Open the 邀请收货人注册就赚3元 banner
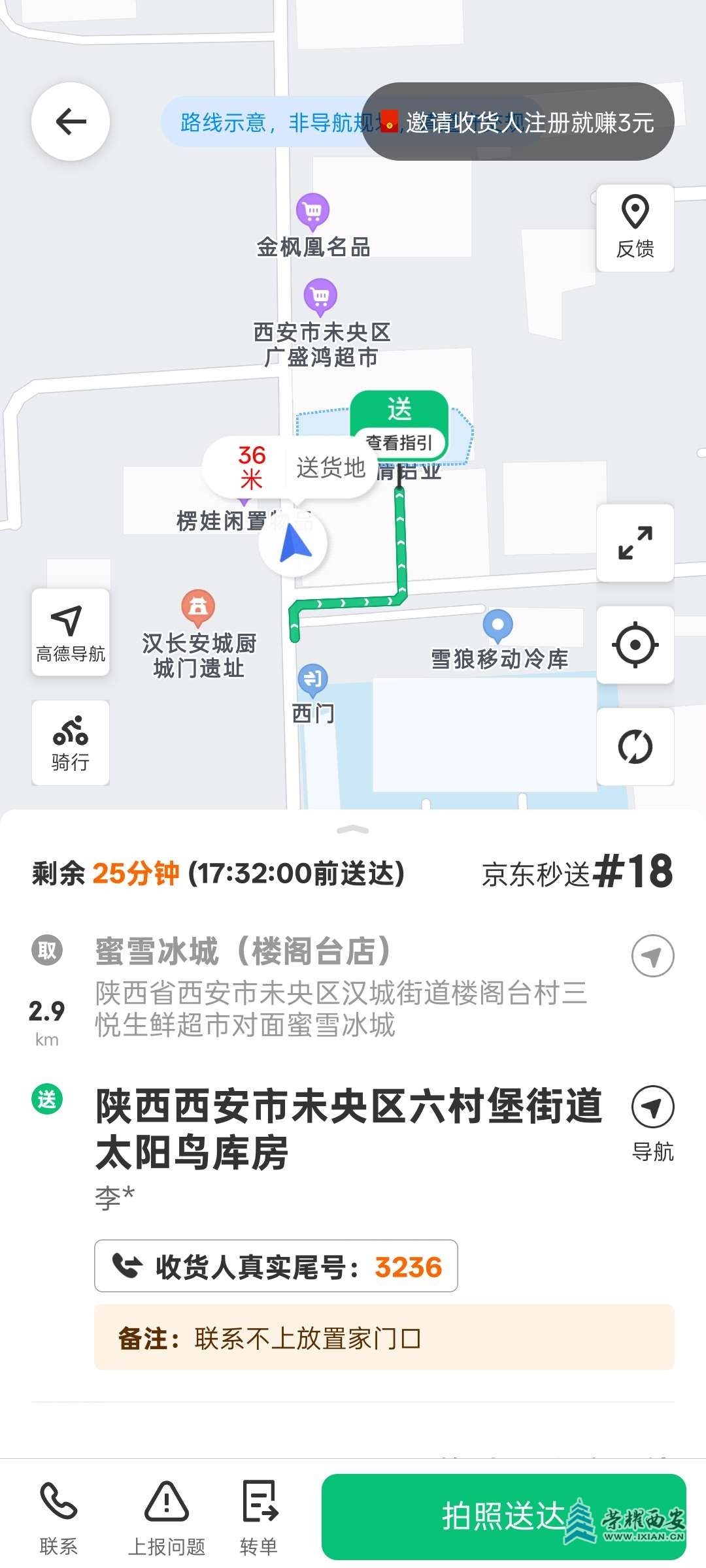Image resolution: width=706 pixels, height=1568 pixels. [529, 122]
